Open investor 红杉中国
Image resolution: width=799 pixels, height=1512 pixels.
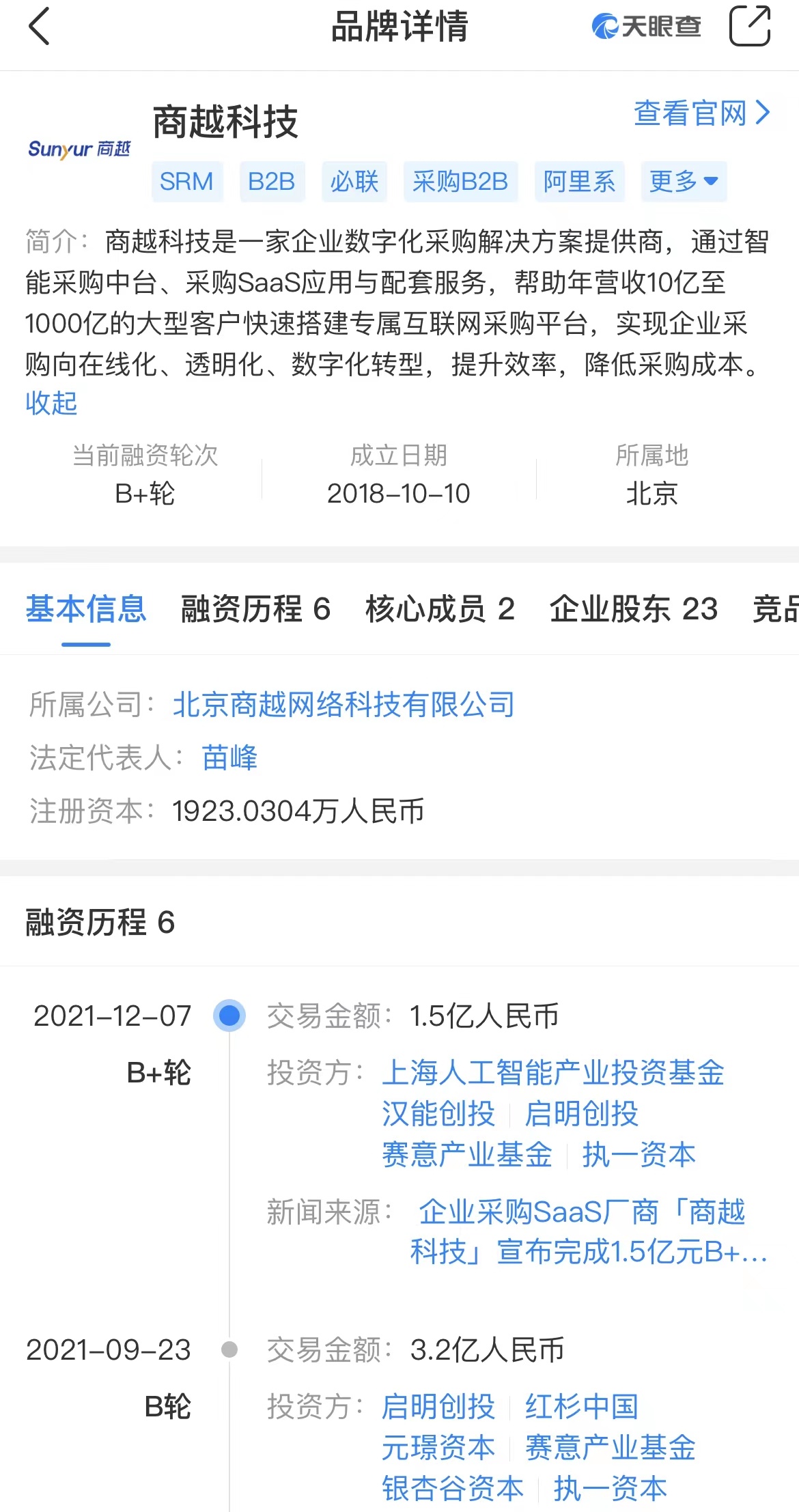581,1406
